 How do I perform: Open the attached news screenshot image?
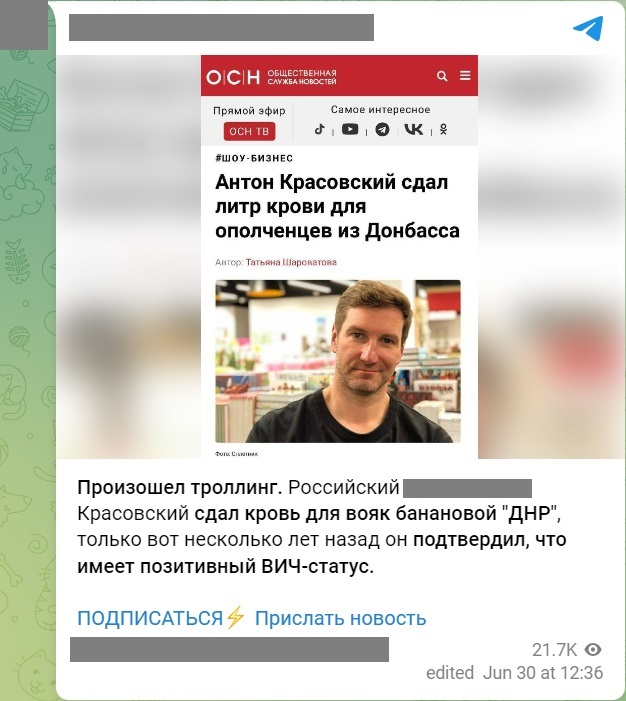click(339, 256)
